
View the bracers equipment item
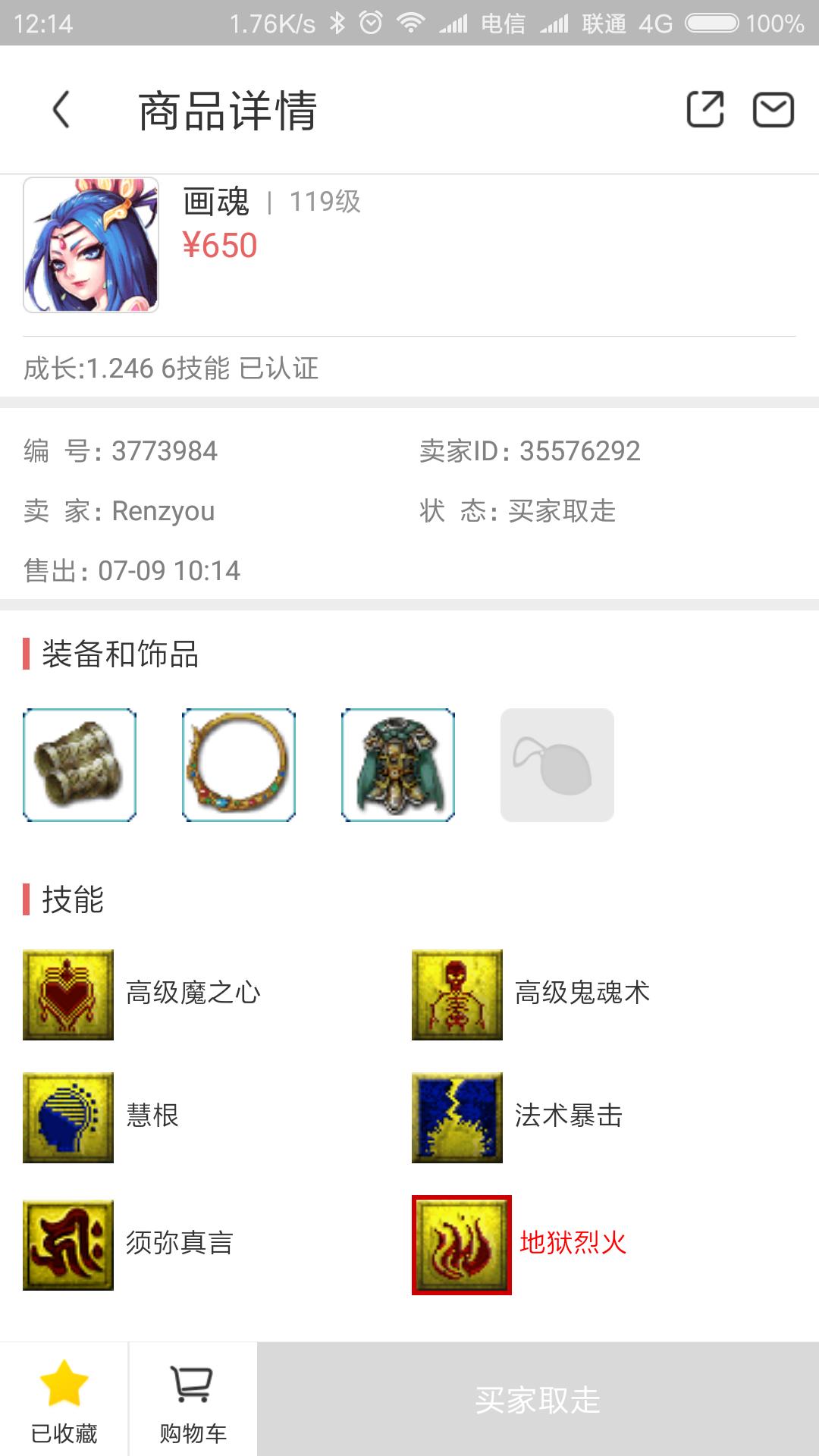click(80, 765)
